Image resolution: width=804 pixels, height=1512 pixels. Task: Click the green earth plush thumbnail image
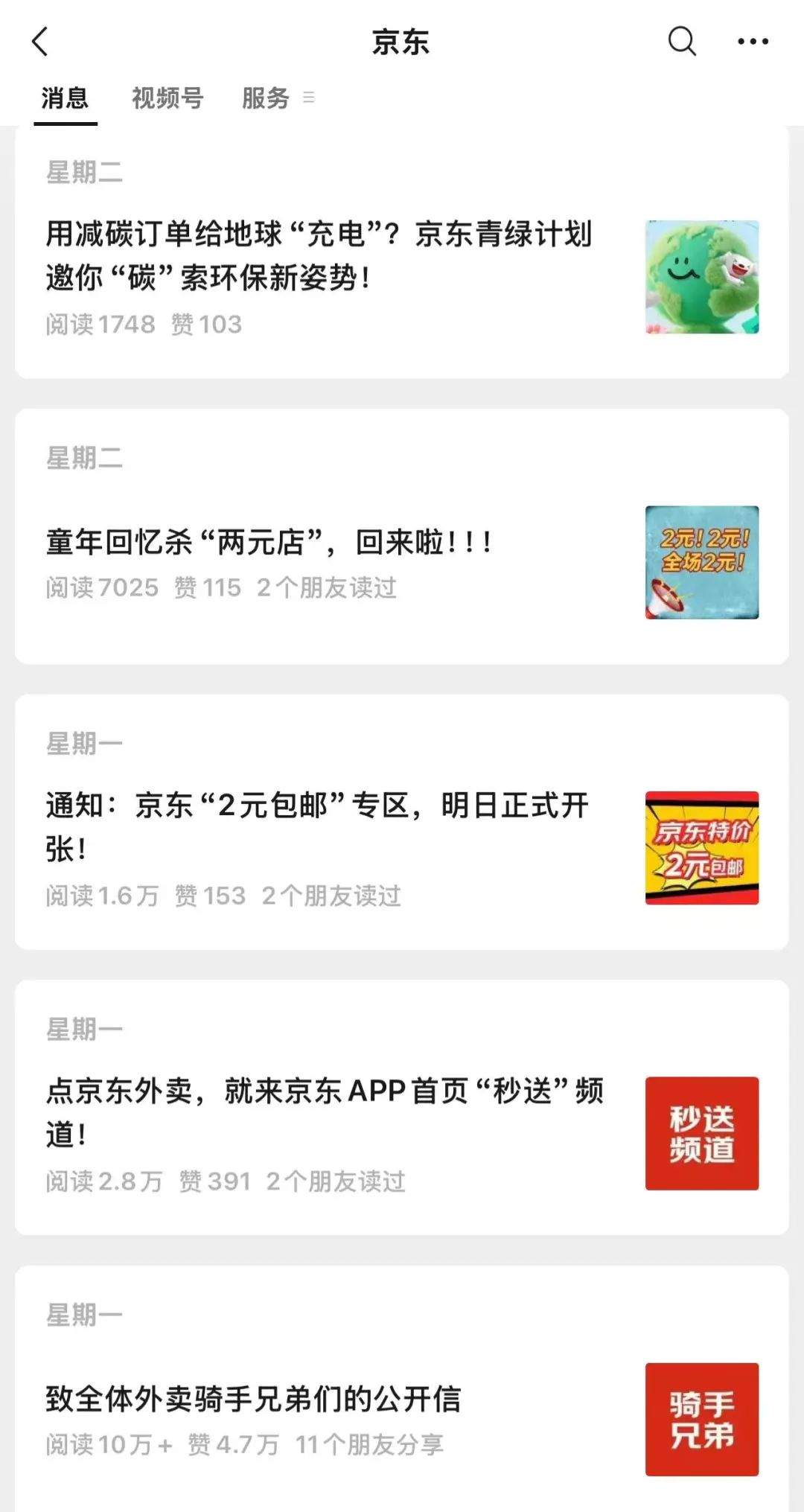point(700,279)
